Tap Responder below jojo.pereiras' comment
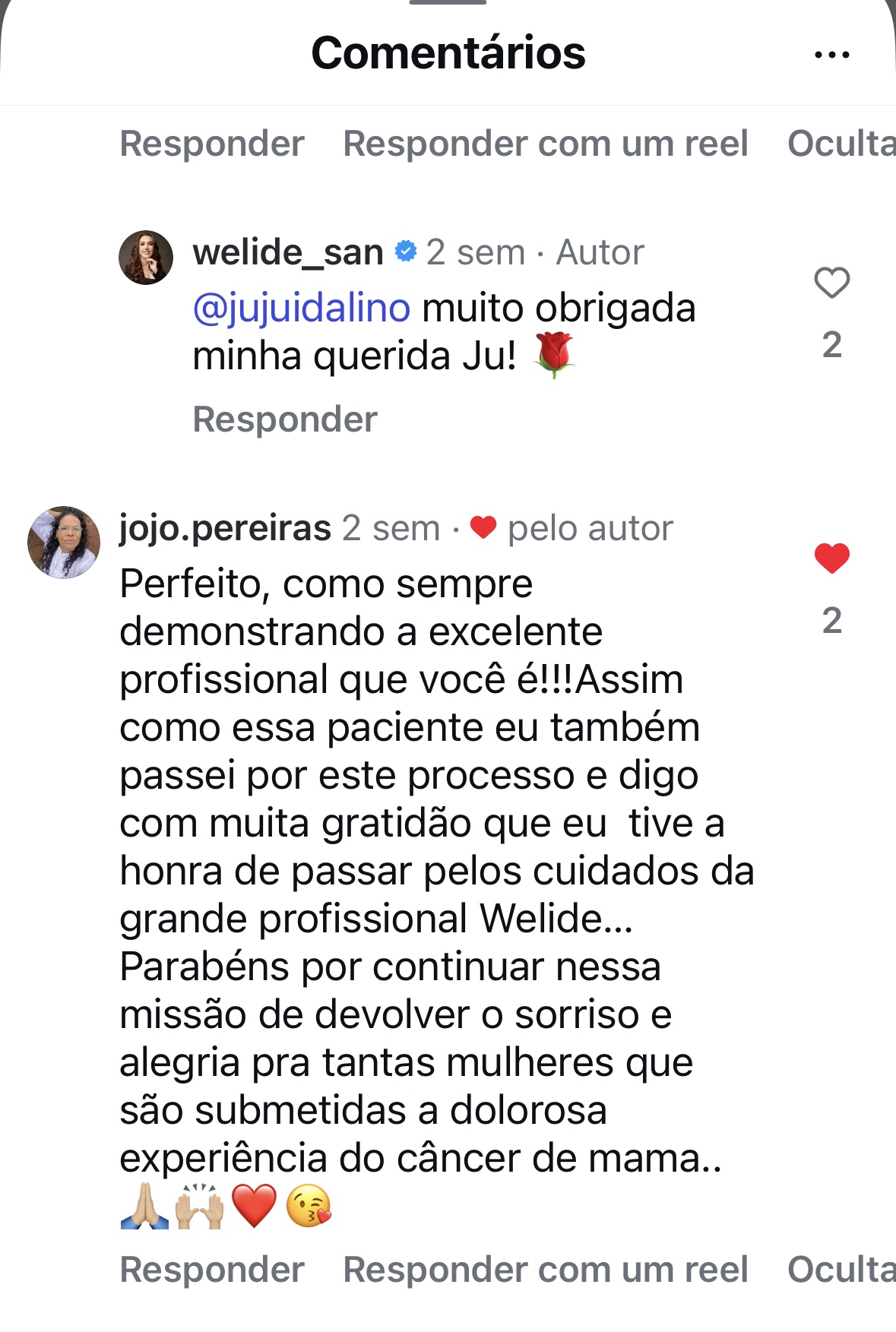Viewport: 896px width, 1332px height. click(x=212, y=1270)
